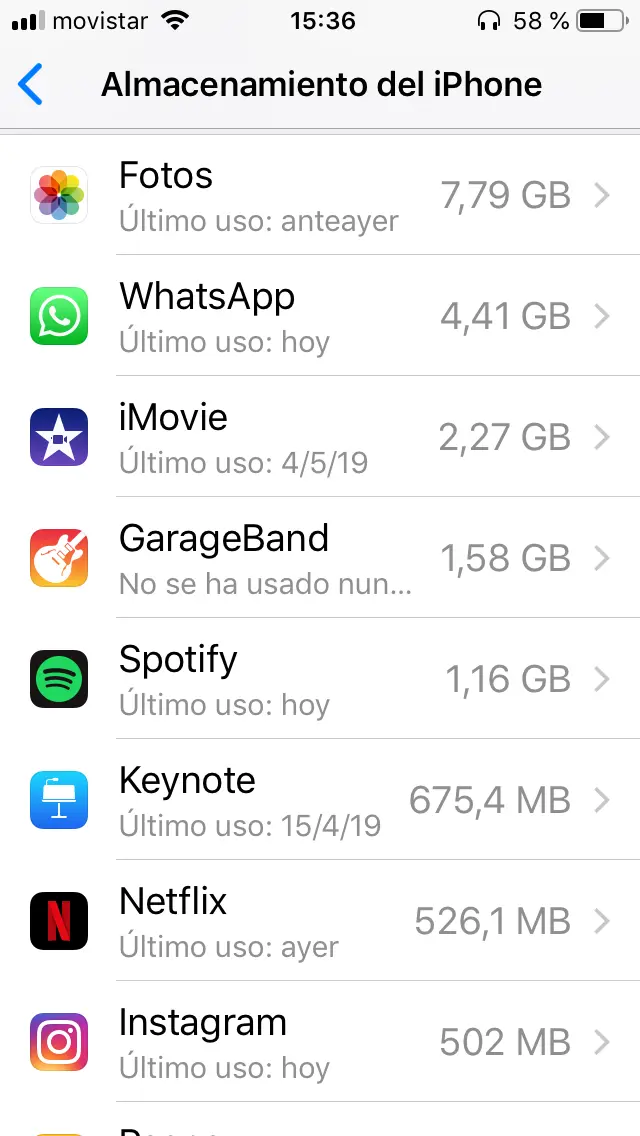Screen dimensions: 640x1136
Task: Open Spotify storage details
Action: 320,679
